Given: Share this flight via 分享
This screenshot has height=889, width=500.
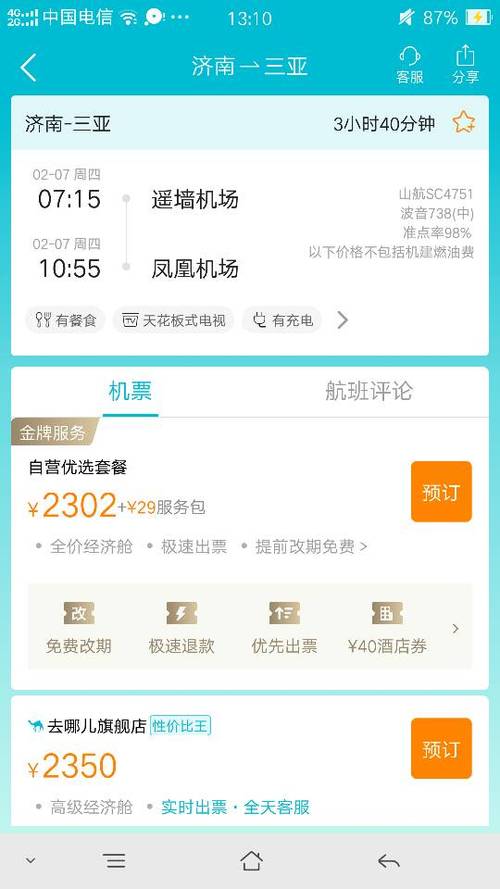Looking at the screenshot, I should 465,65.
